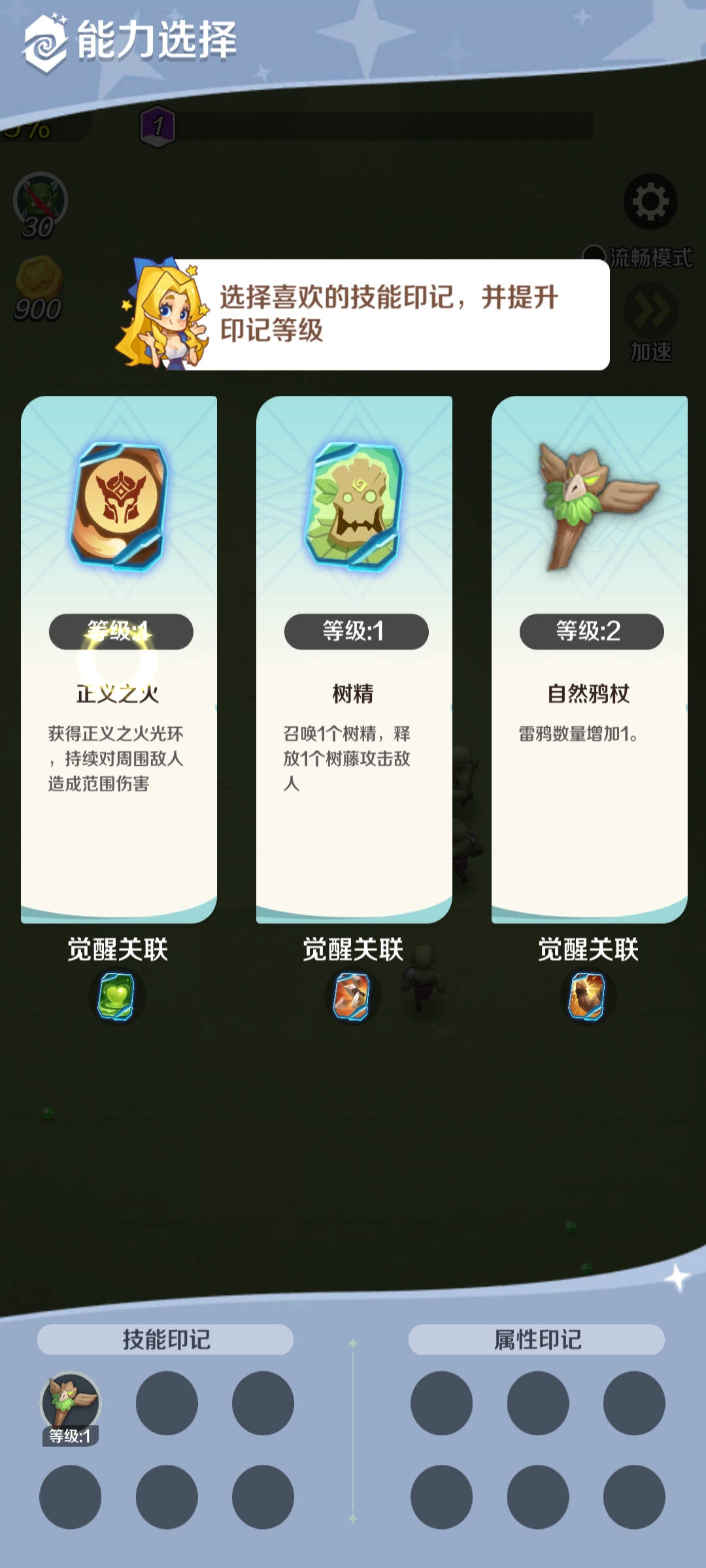Choose the 树精 skill card

point(354,659)
